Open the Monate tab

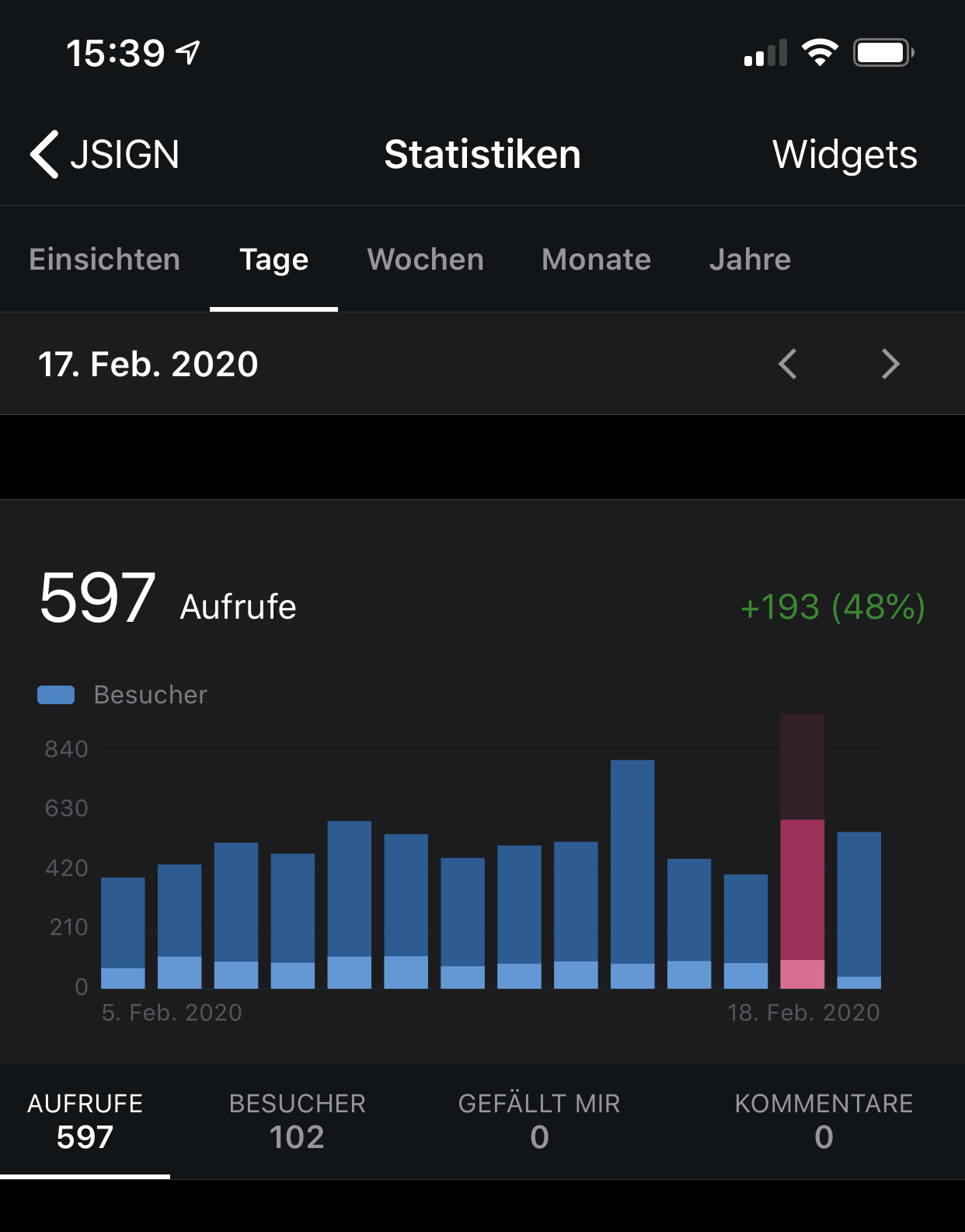596,260
